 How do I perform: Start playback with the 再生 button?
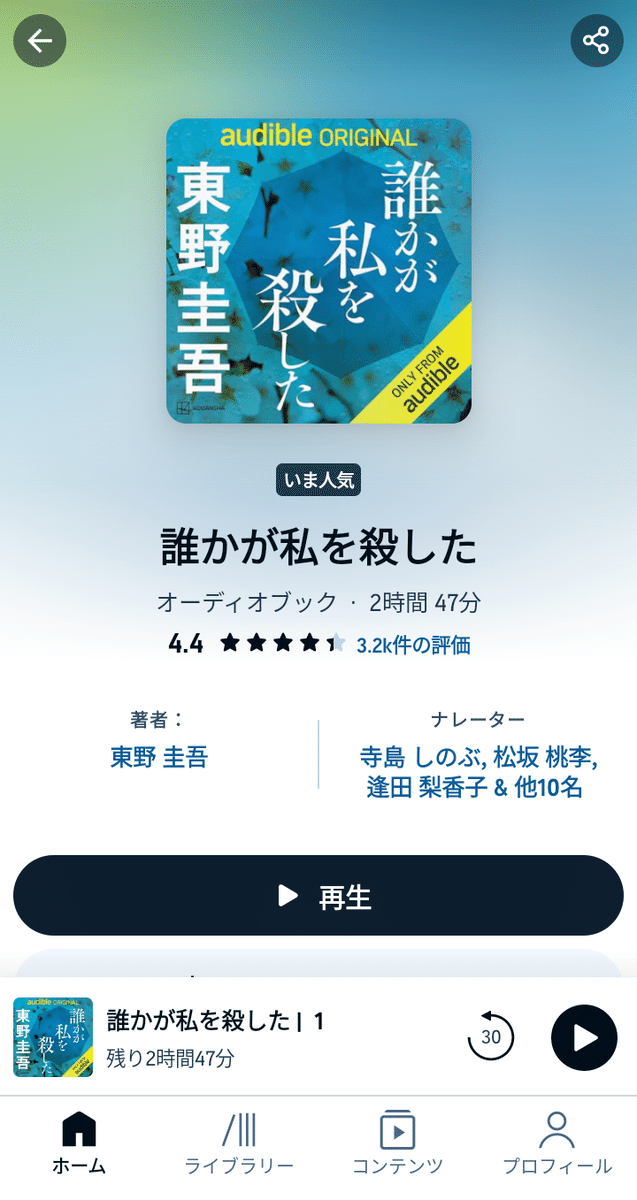tap(318, 896)
